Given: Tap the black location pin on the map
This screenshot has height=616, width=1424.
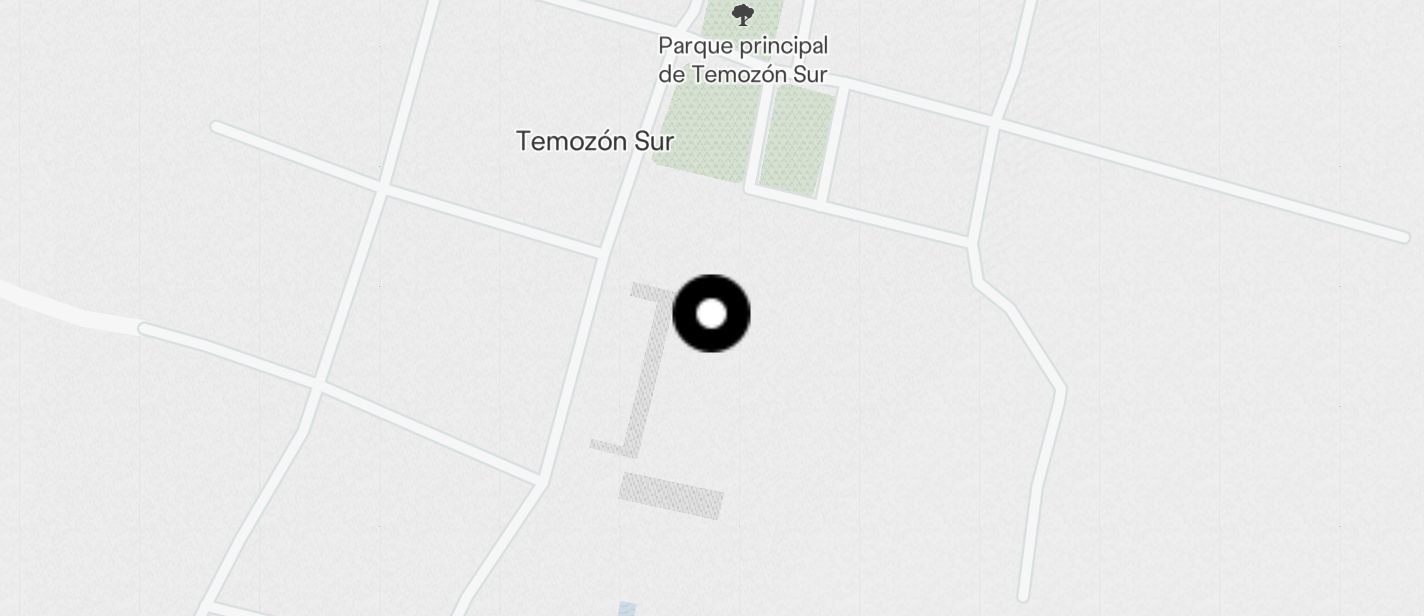Looking at the screenshot, I should click(x=711, y=314).
